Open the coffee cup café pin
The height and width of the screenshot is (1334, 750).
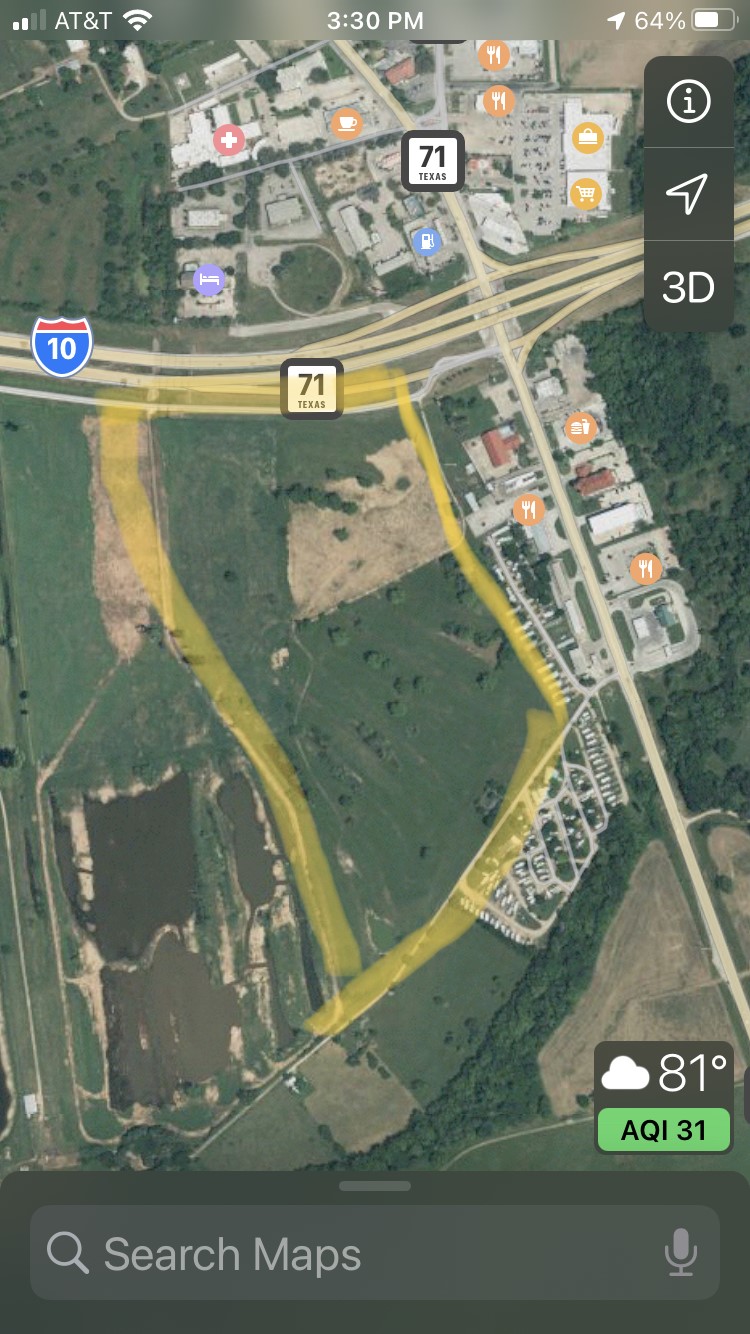point(346,123)
